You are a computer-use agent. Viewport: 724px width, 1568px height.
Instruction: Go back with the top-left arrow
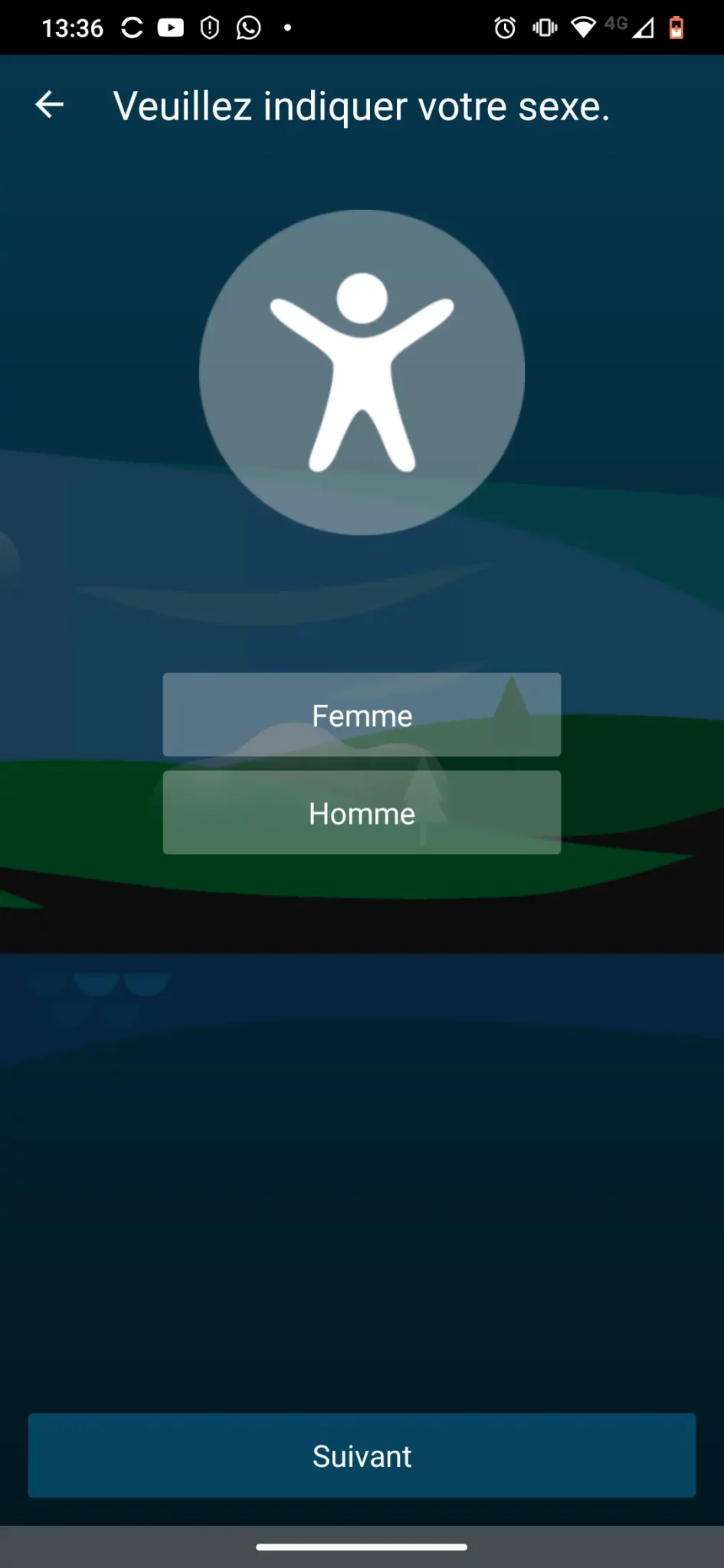(x=50, y=105)
